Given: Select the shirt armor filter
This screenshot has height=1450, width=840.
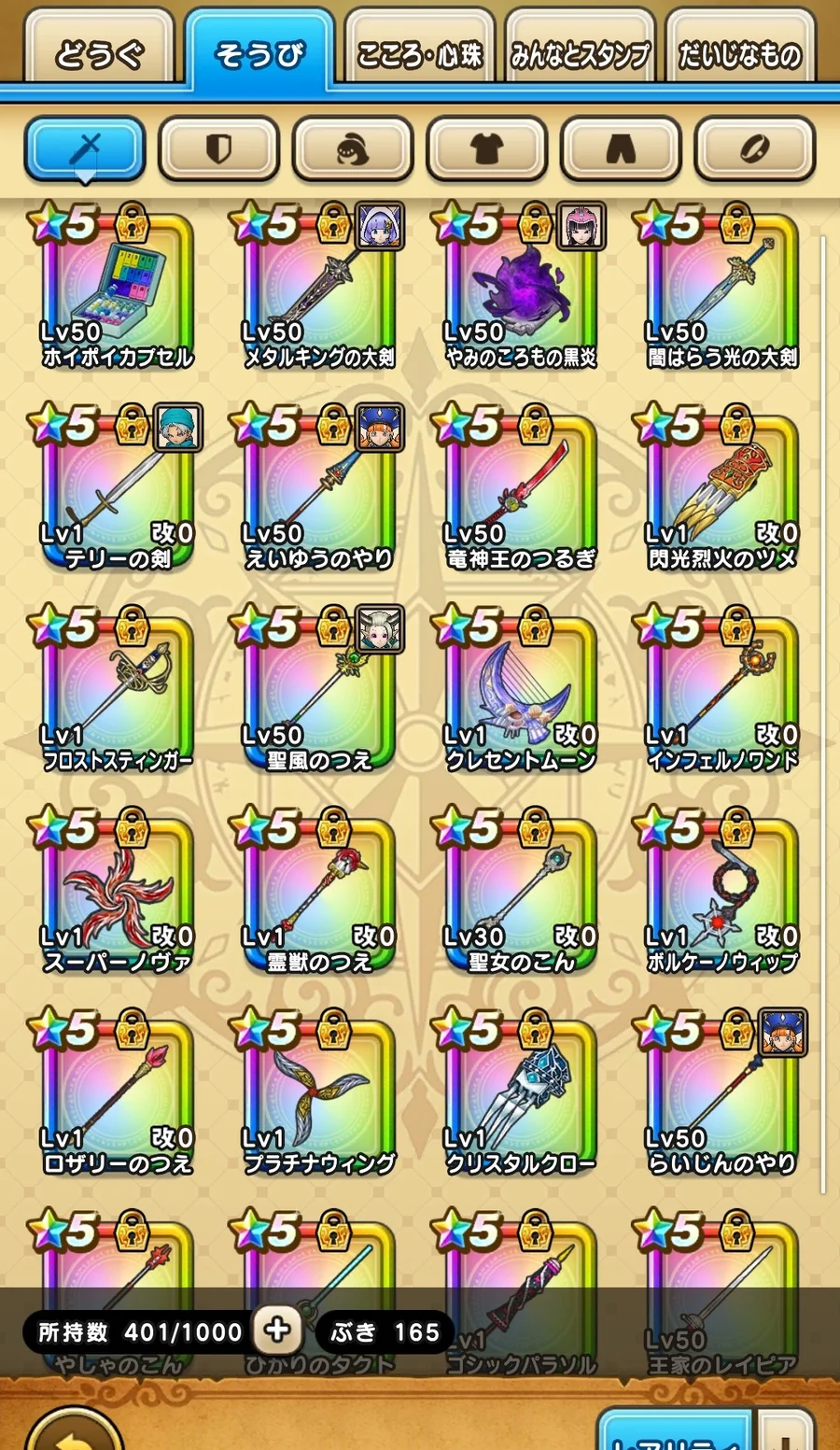Looking at the screenshot, I should [486, 149].
